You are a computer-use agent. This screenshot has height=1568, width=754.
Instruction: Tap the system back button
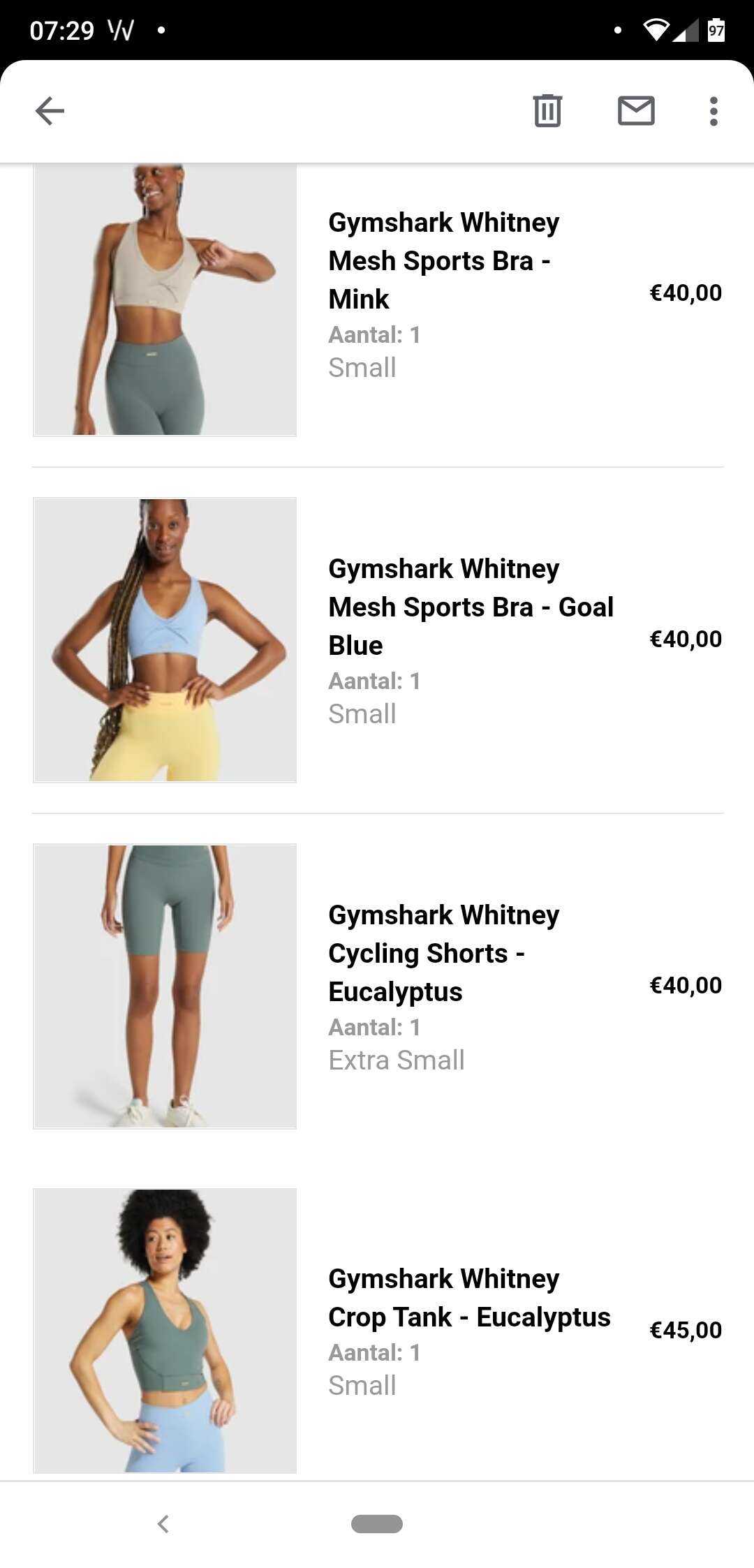point(163,1523)
